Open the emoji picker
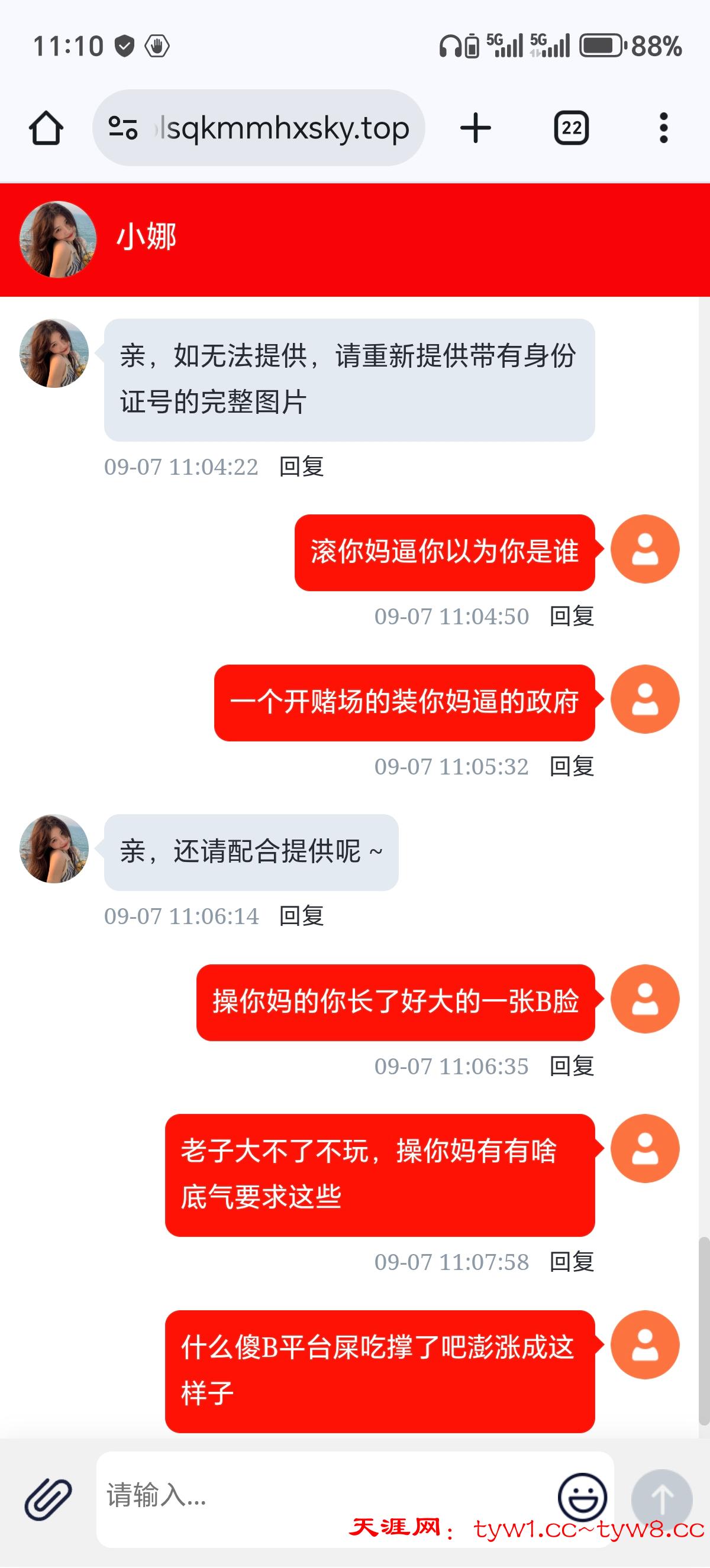This screenshot has width=710, height=1568. point(582,1498)
